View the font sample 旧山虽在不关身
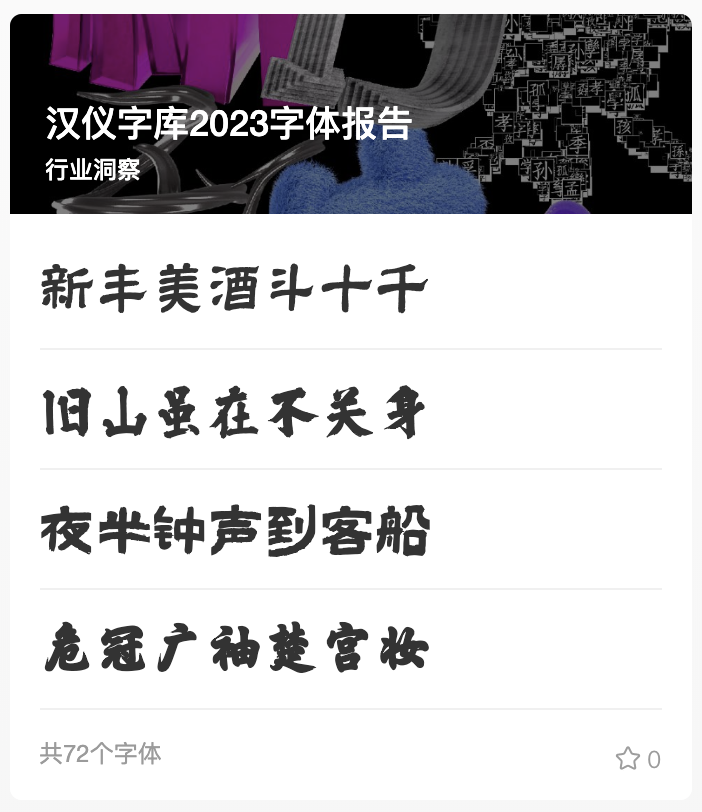 click(x=235, y=412)
